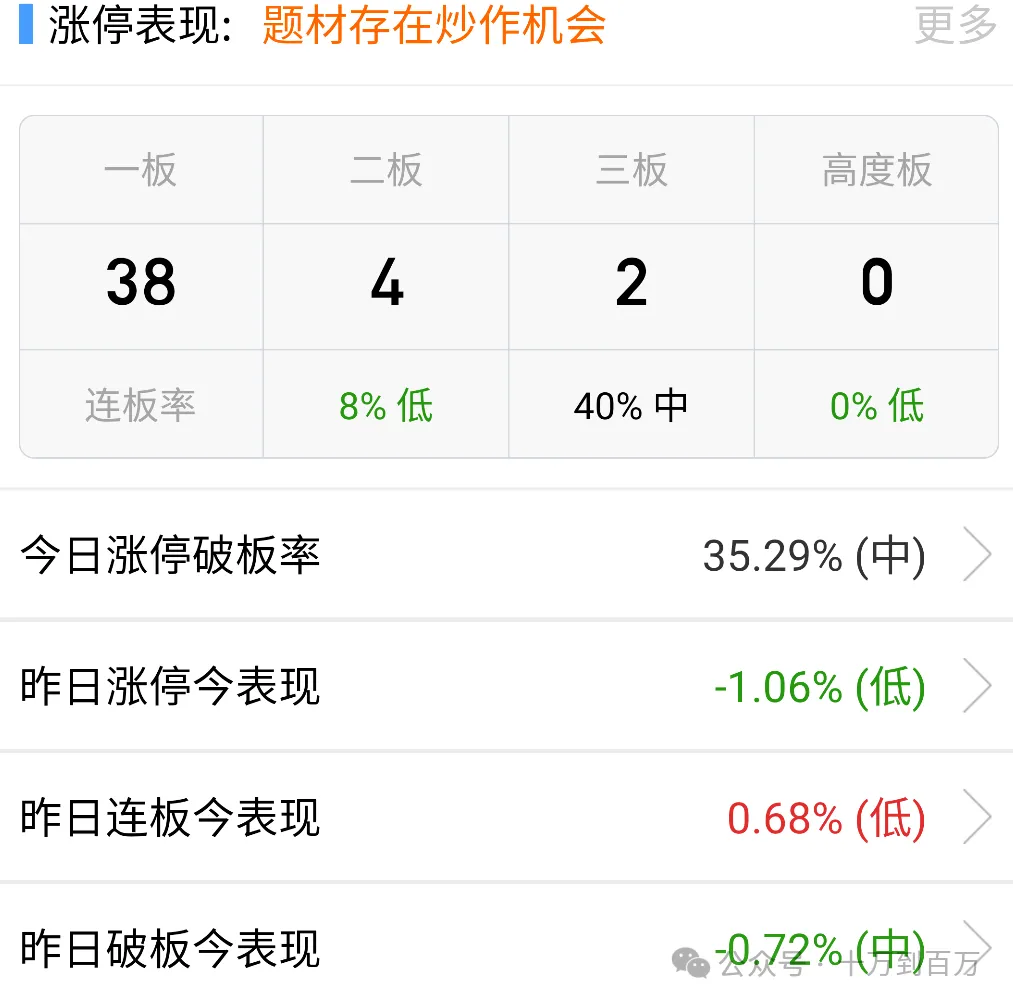
Task: Open the 昨日连板今表现 row
Action: 506,818
